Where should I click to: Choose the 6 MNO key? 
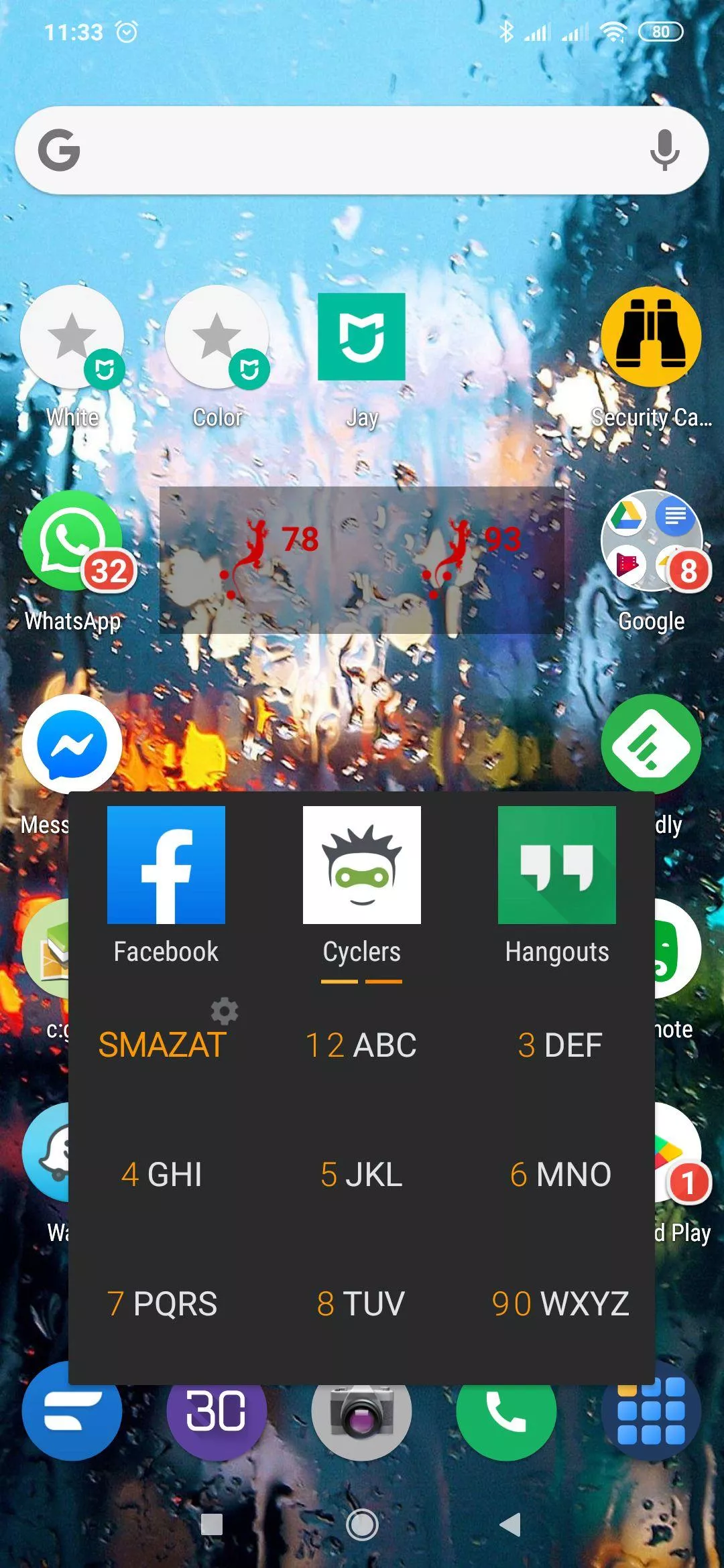tap(560, 1174)
